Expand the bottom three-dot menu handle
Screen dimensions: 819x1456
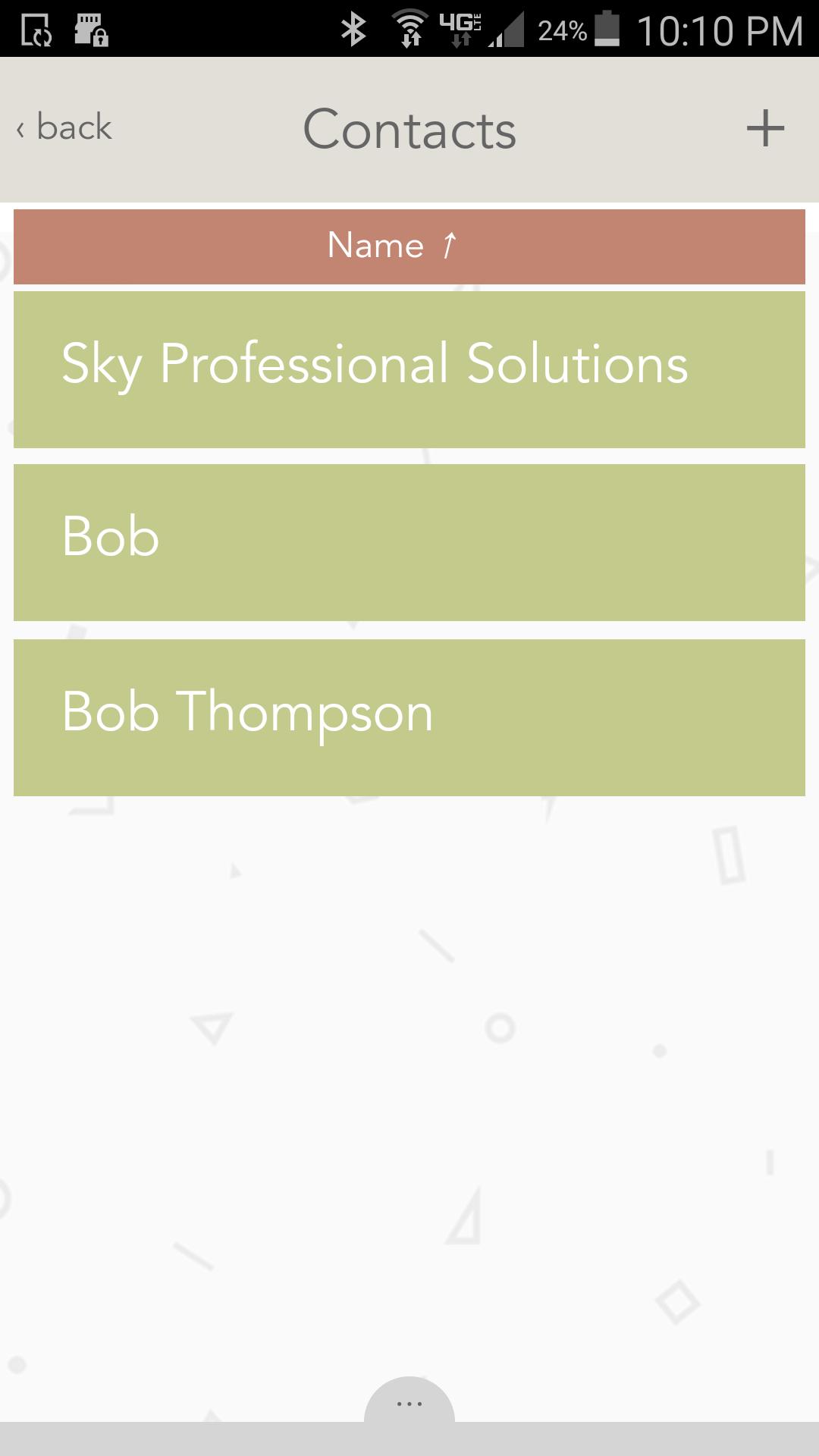coord(409,1403)
